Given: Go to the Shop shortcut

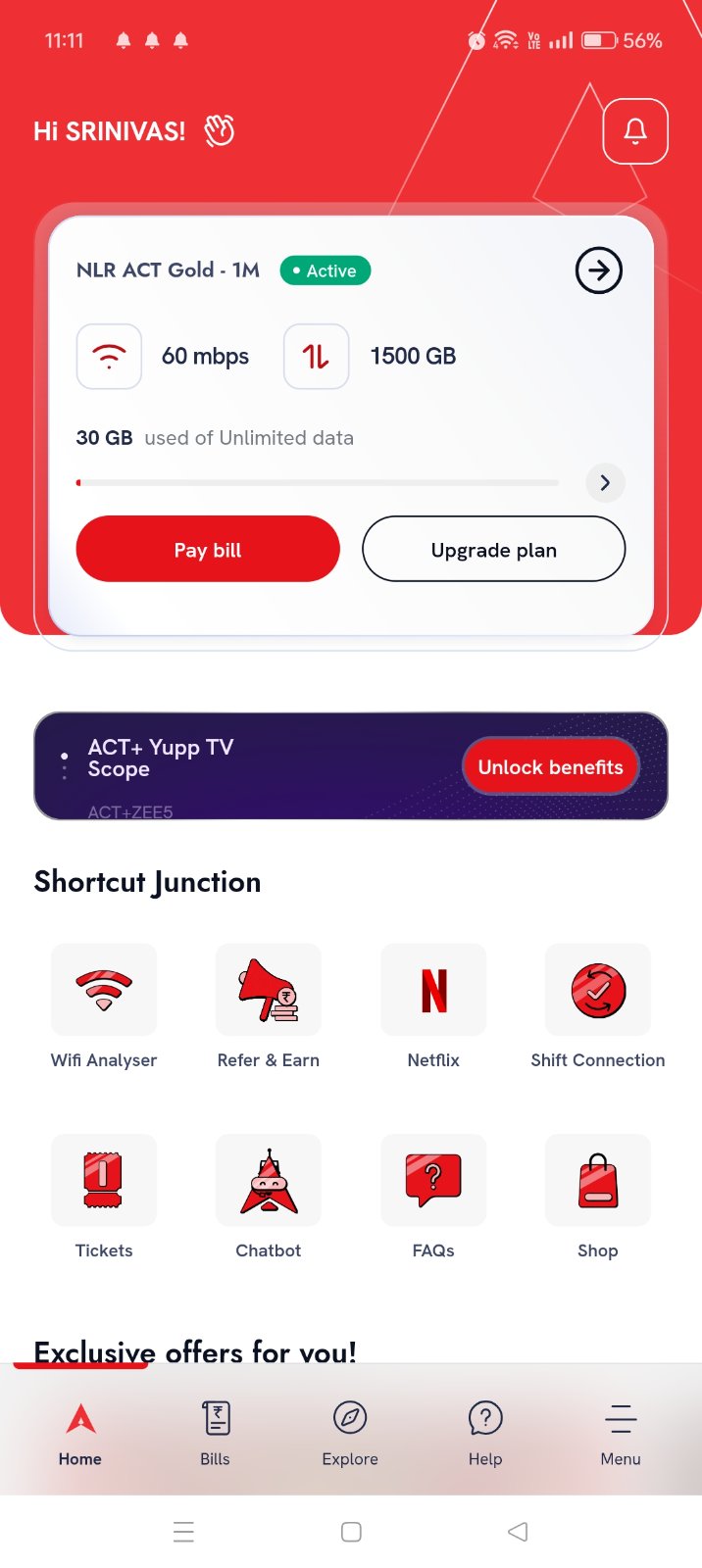Looking at the screenshot, I should click(598, 1181).
